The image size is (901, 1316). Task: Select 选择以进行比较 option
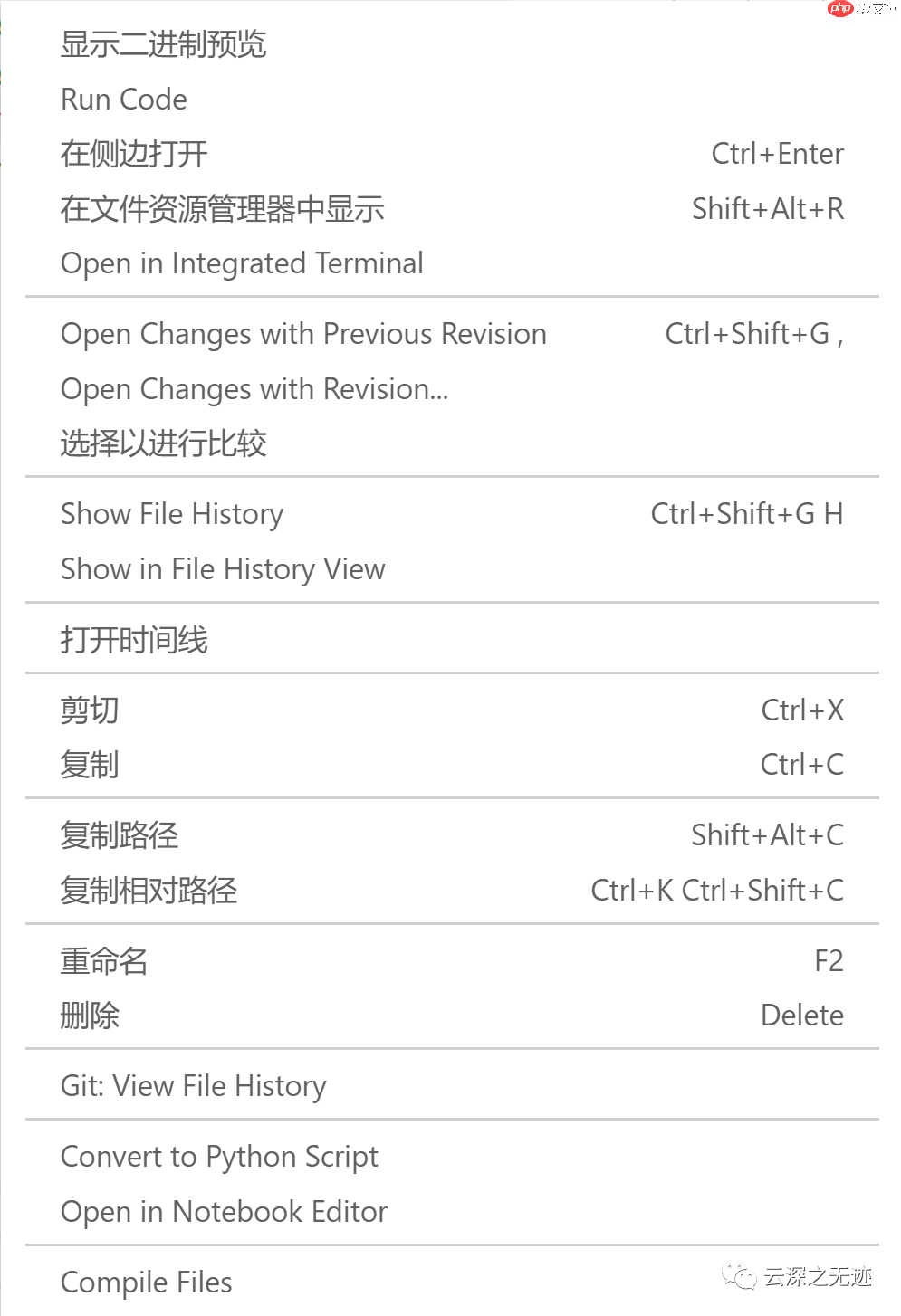(164, 443)
